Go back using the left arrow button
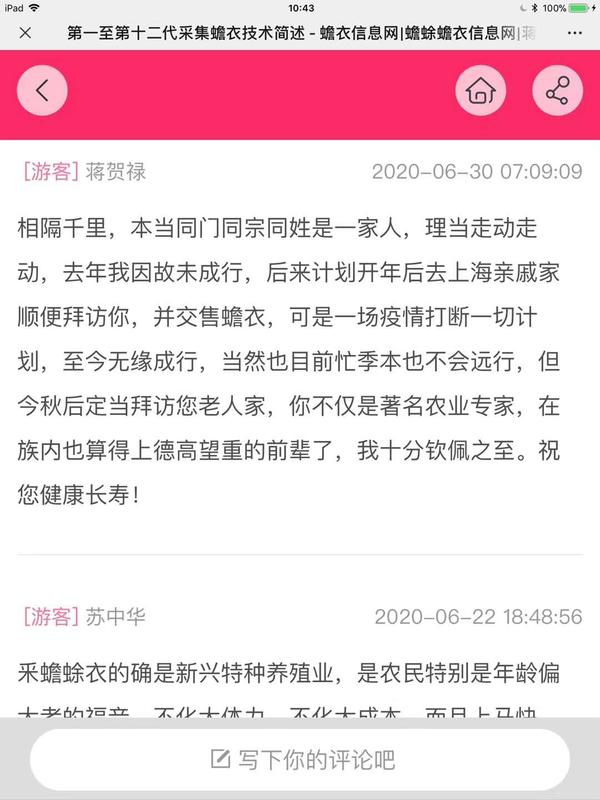The image size is (600, 800). [42, 91]
